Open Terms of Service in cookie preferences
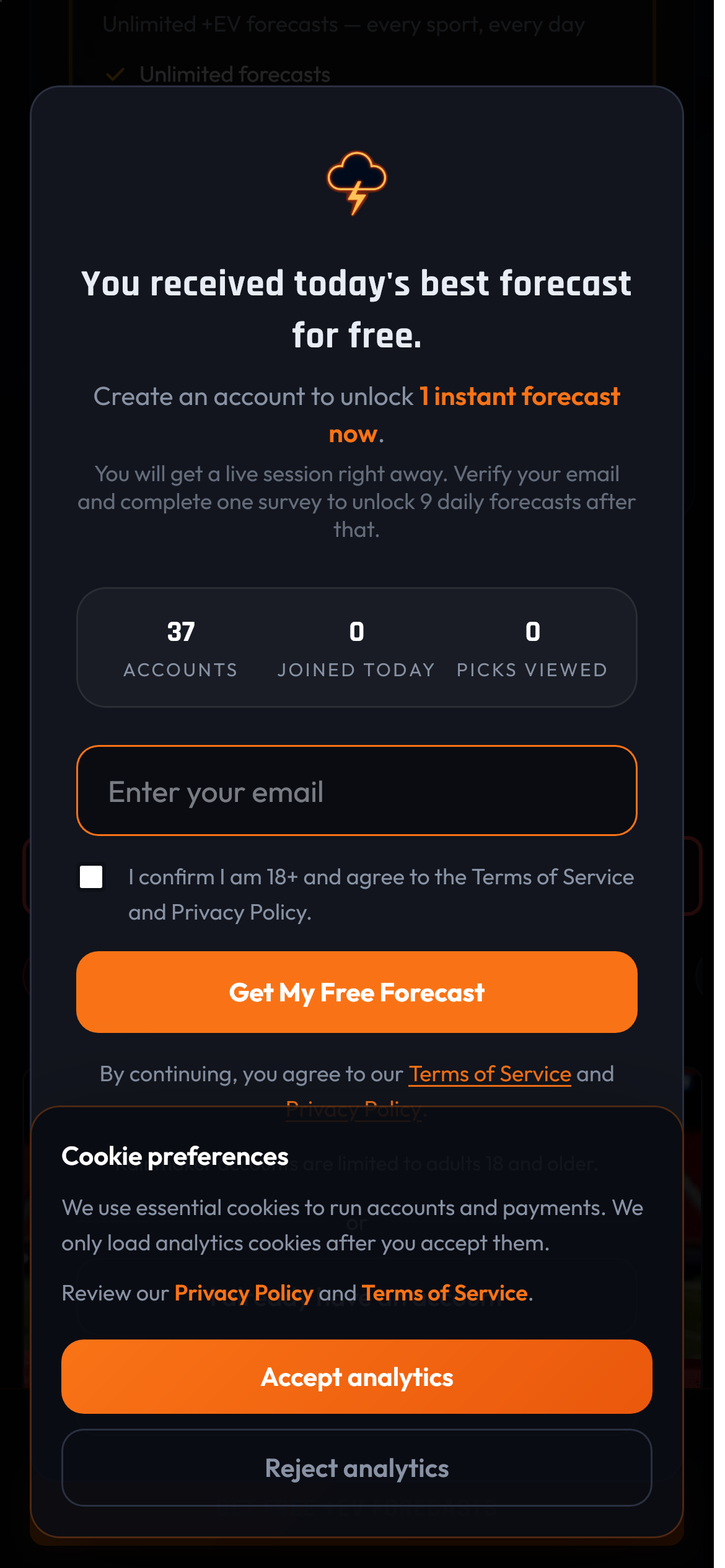Image resolution: width=725 pixels, height=1568 pixels. click(444, 1293)
